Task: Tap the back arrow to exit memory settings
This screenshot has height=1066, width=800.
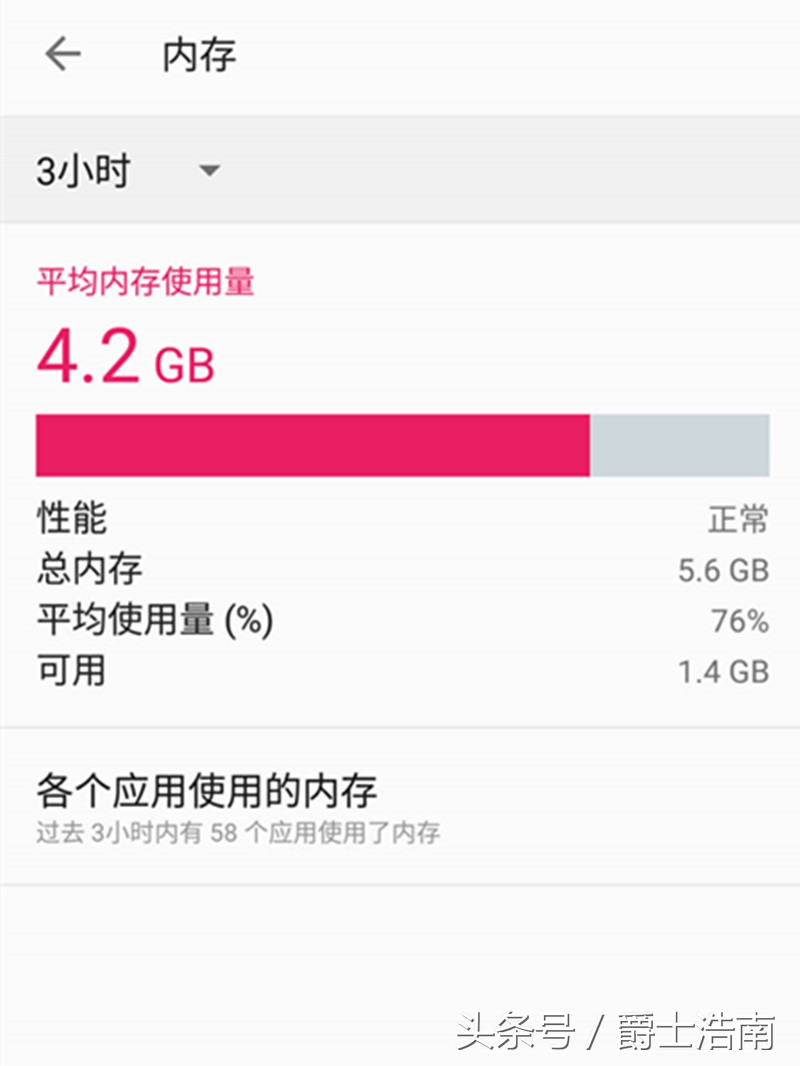Action: 63,55
